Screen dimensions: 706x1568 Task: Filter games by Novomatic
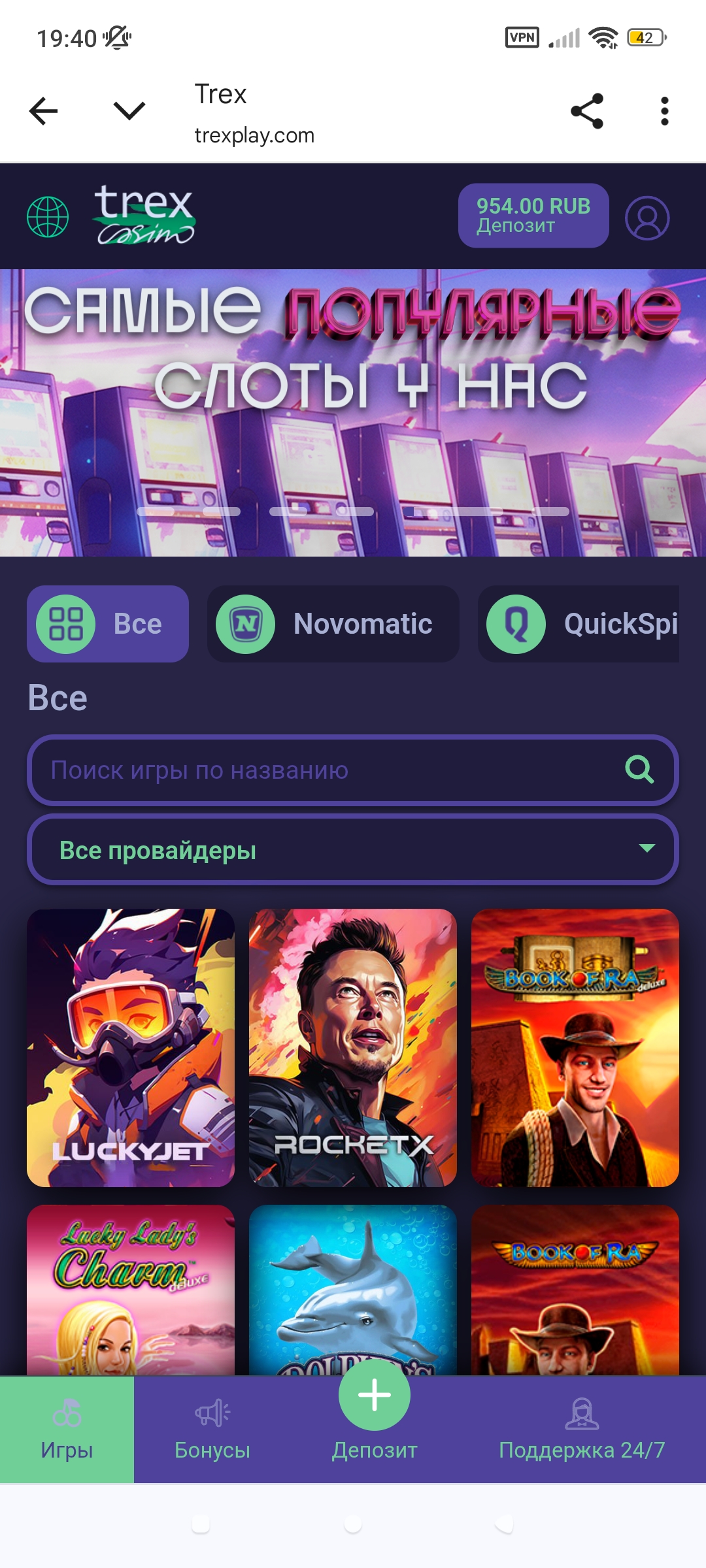tap(333, 624)
